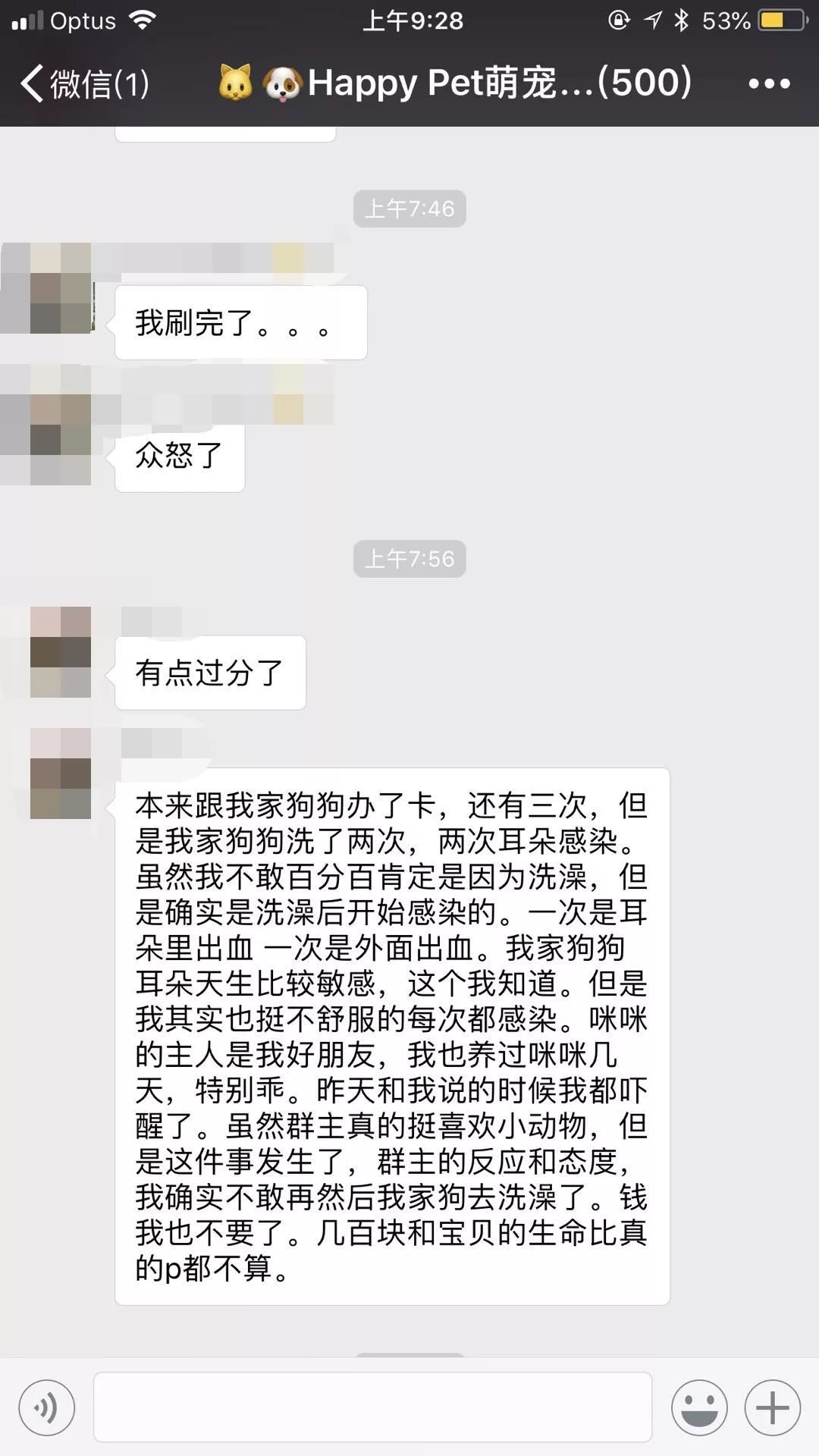Open the emoji sticker panel
819x1456 pixels.
click(x=699, y=1408)
